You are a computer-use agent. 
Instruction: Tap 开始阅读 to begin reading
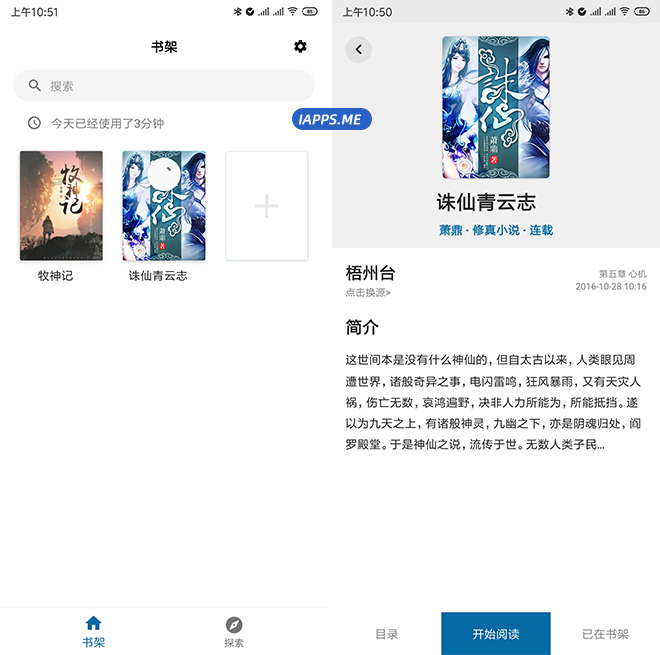(495, 634)
